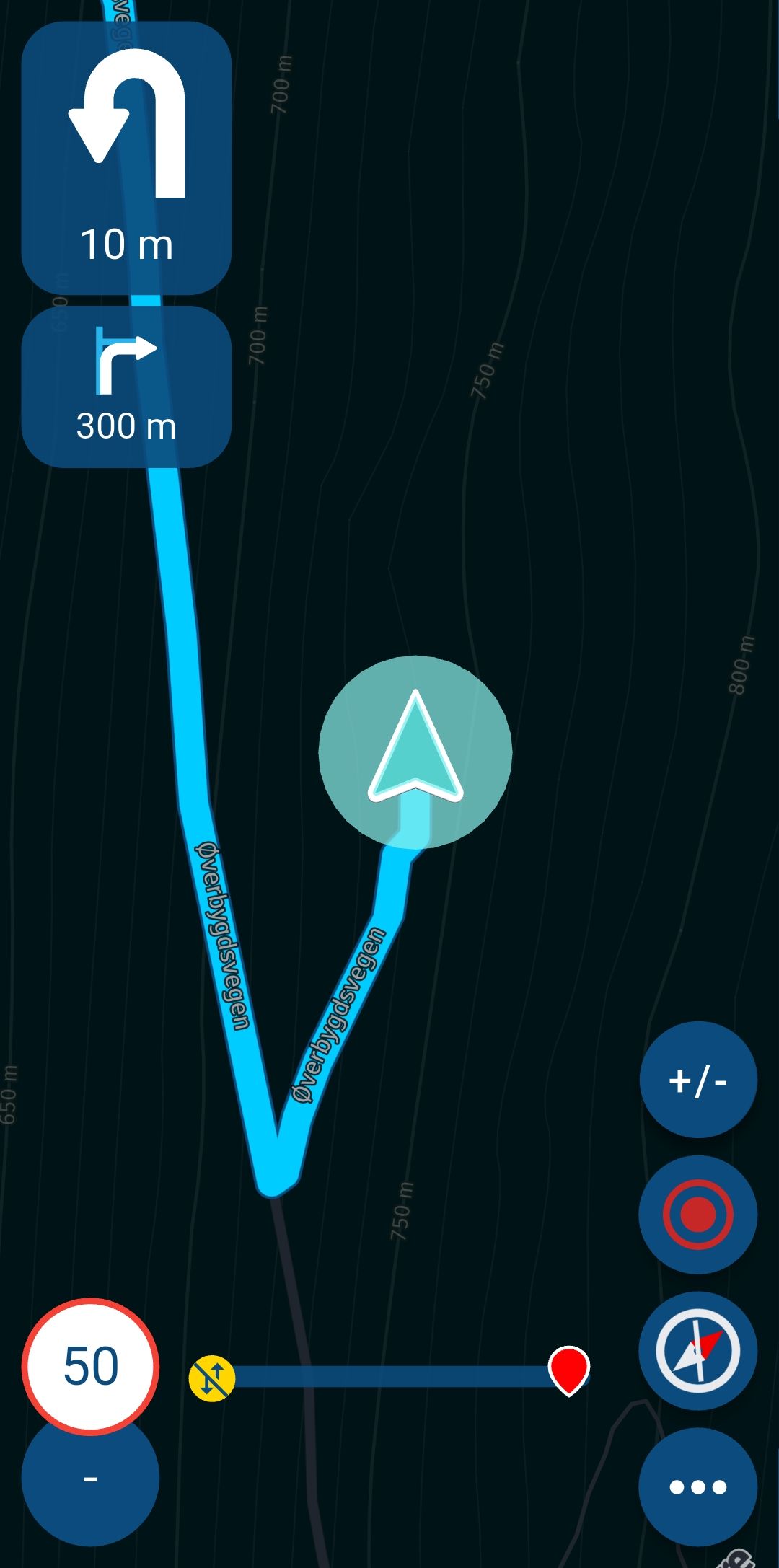
Task: Open the +/- zoom control
Action: coord(697,1080)
